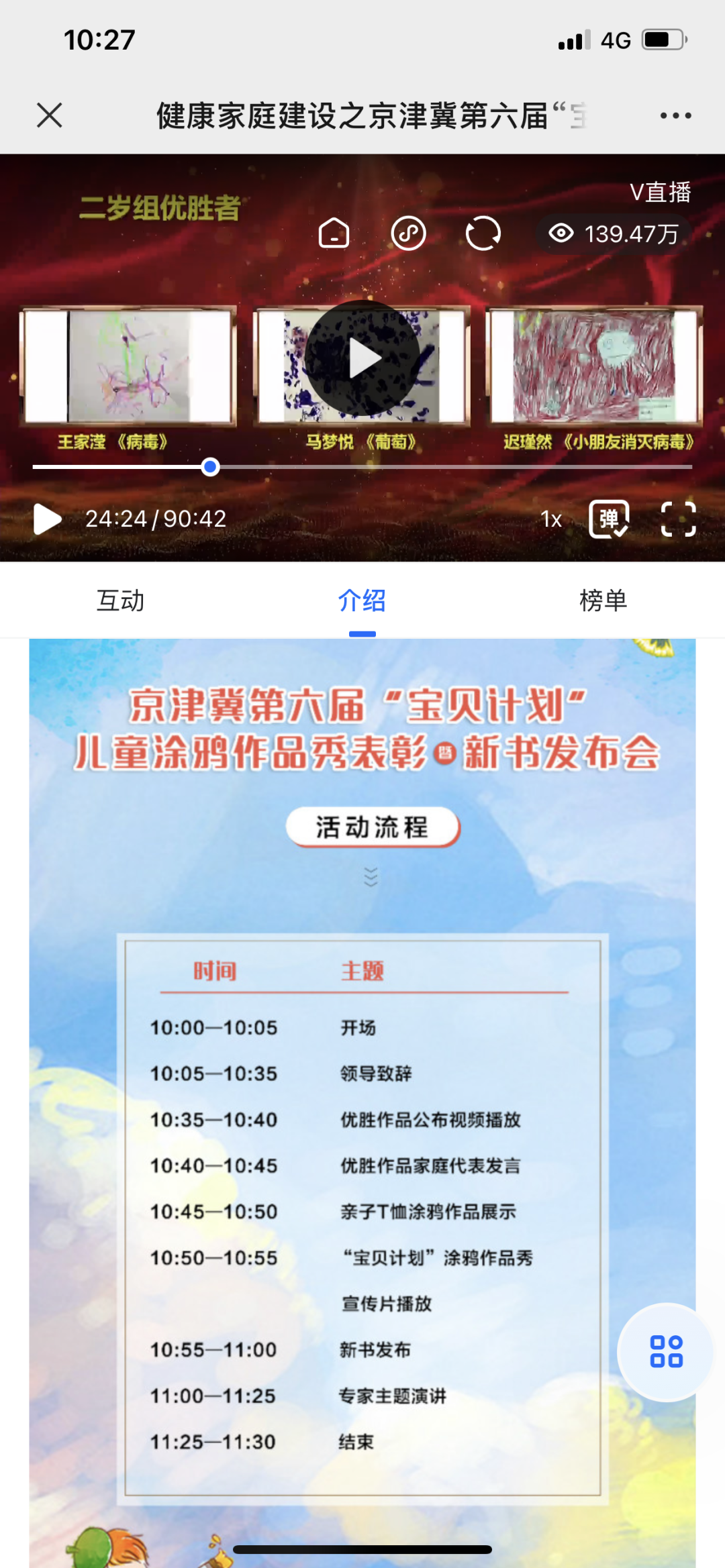Viewport: 725px width, 1568px height.
Task: Open the link icon on the video
Action: point(408,233)
